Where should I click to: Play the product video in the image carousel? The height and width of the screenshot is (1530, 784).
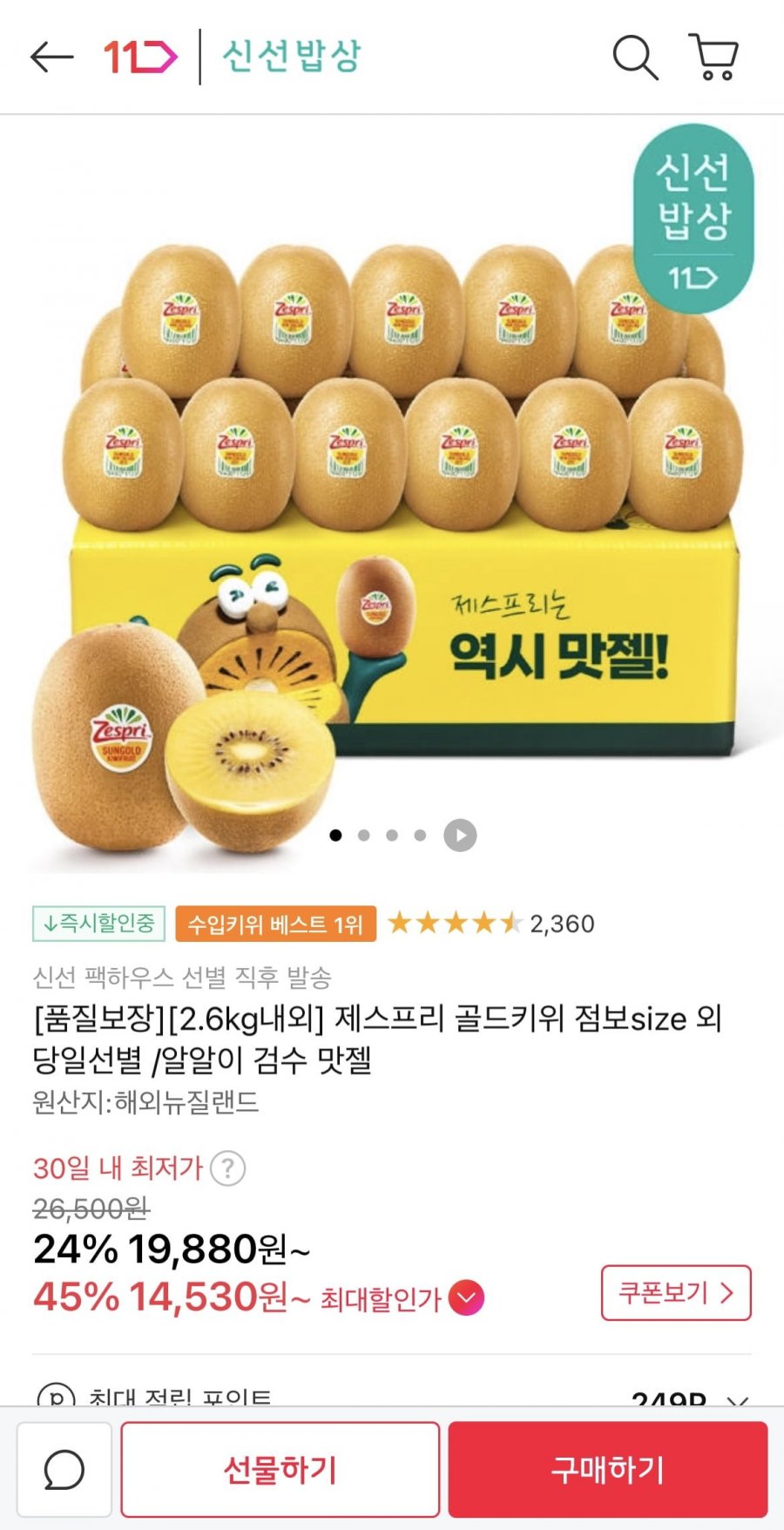point(460,835)
